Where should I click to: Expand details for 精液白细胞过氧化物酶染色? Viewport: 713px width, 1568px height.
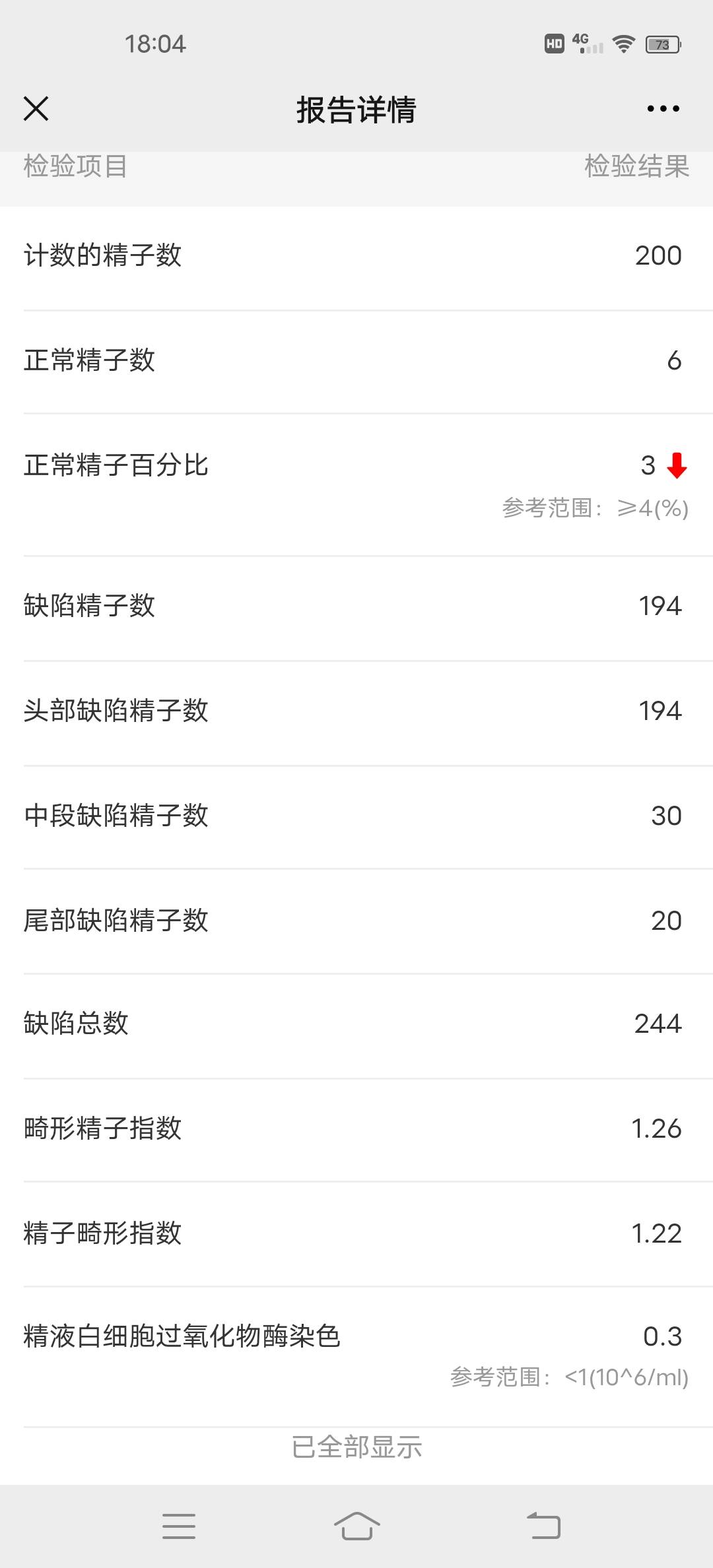(x=356, y=1336)
